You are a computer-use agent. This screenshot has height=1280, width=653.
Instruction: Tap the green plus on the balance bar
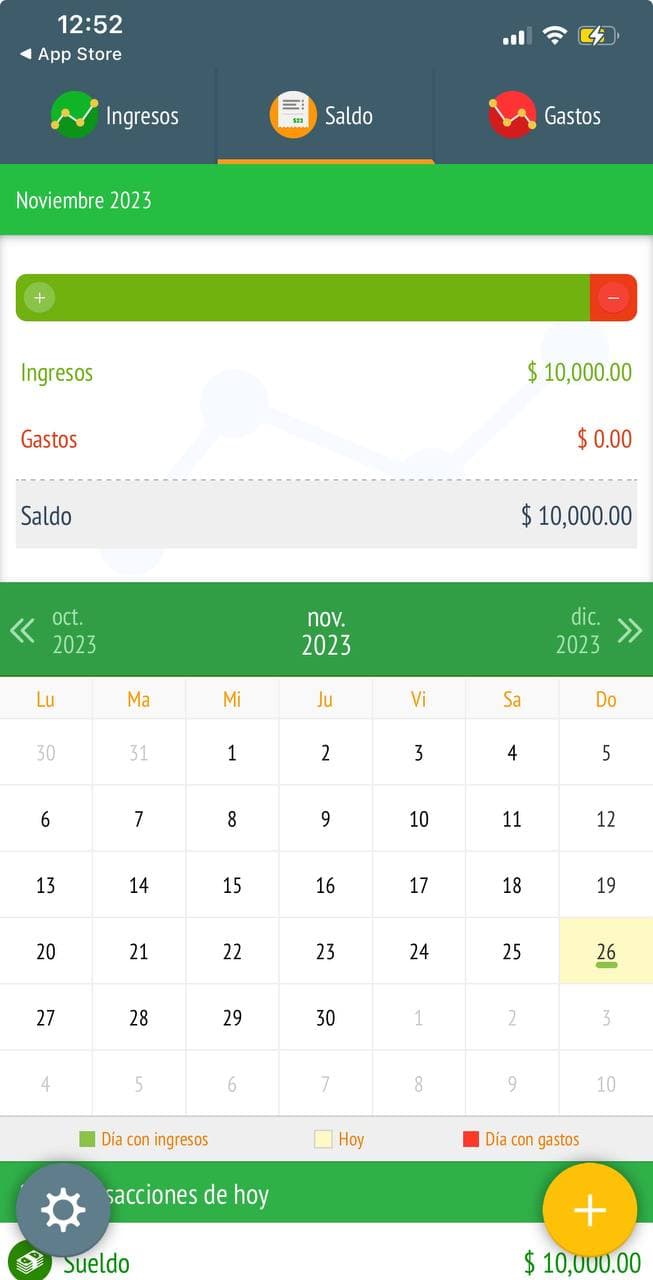[x=39, y=297]
